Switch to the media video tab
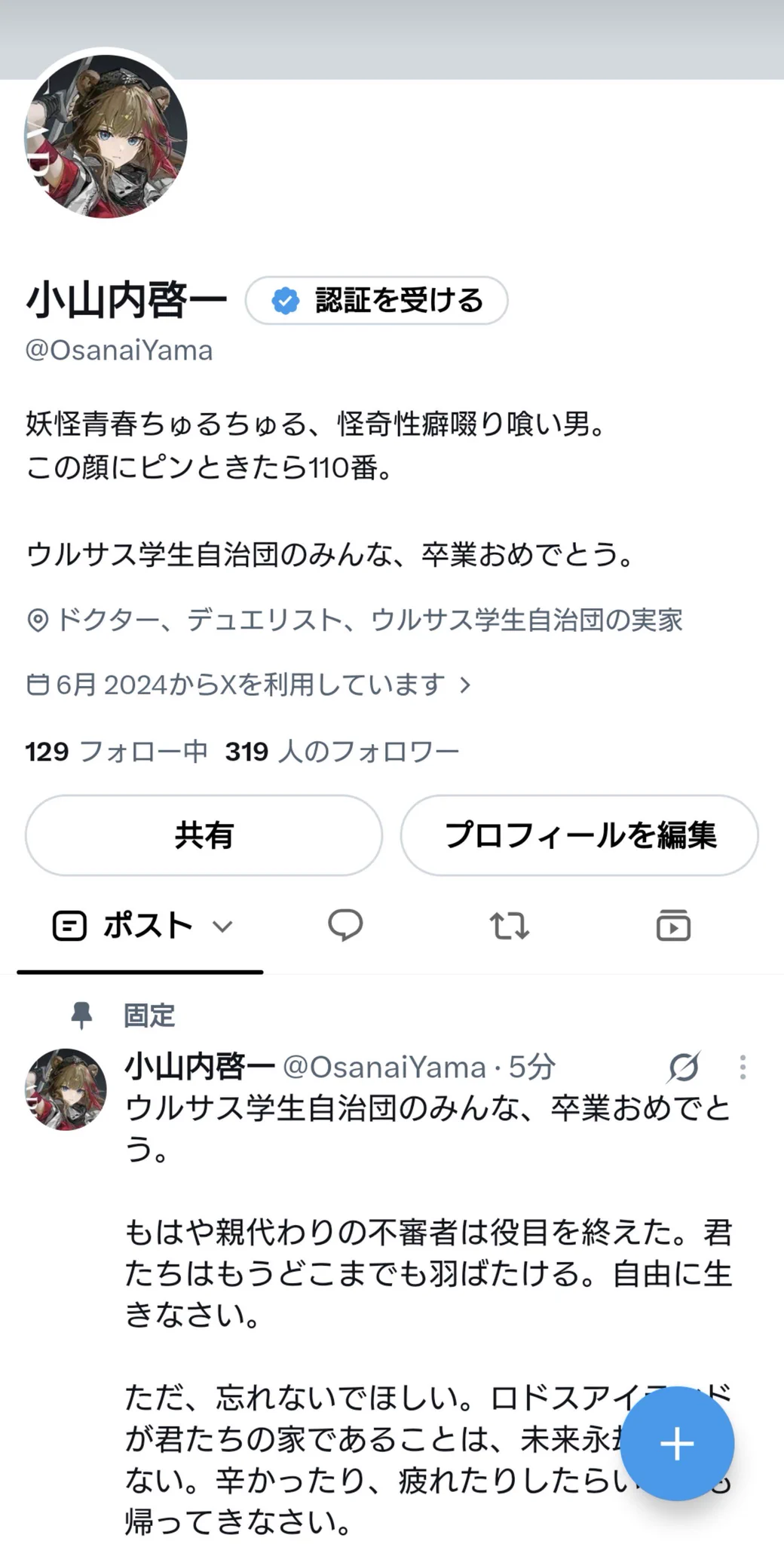Viewport: 784px width, 1544px height. coord(673,925)
